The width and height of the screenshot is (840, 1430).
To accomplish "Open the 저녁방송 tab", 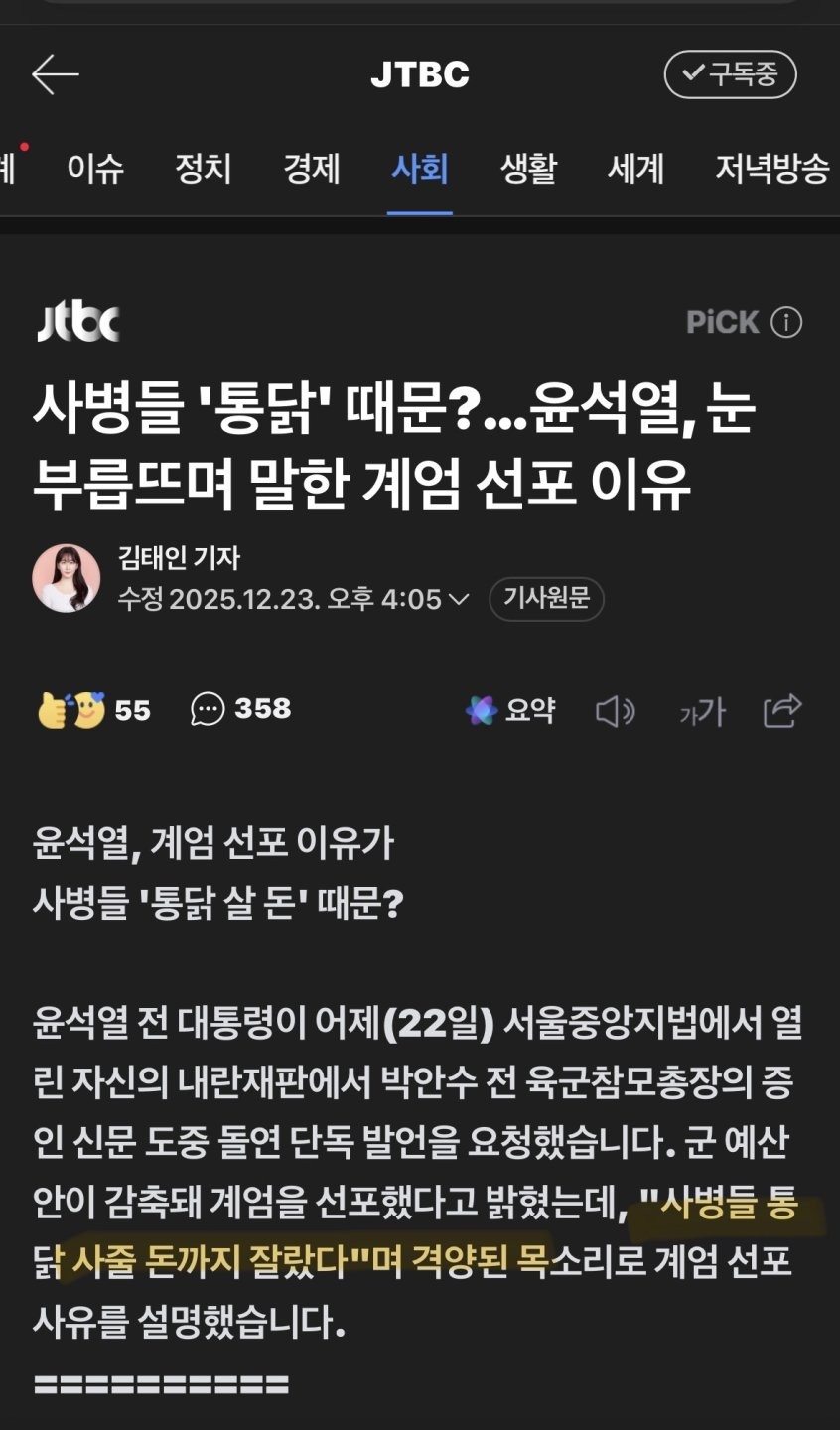I will pos(772,169).
